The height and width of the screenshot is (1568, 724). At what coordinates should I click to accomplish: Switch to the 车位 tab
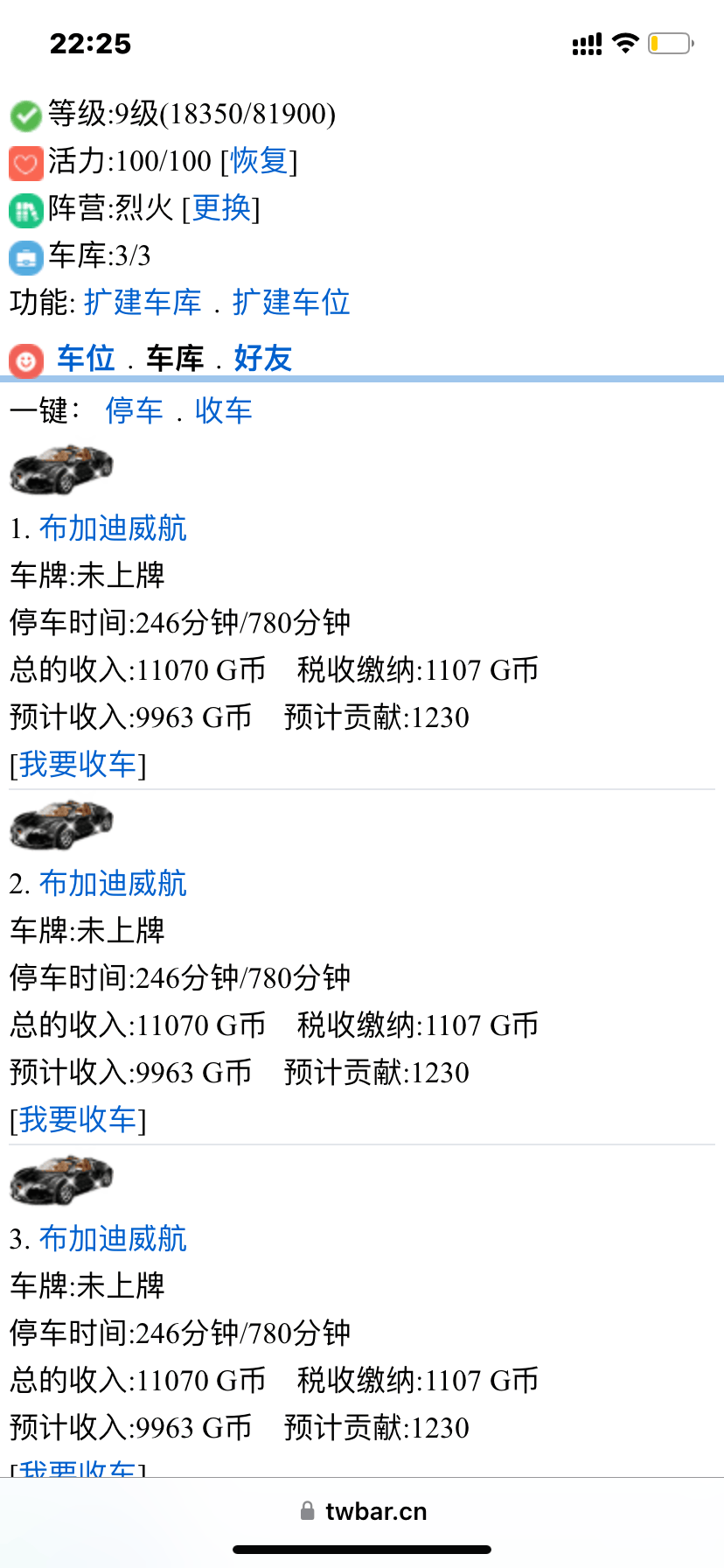86,359
